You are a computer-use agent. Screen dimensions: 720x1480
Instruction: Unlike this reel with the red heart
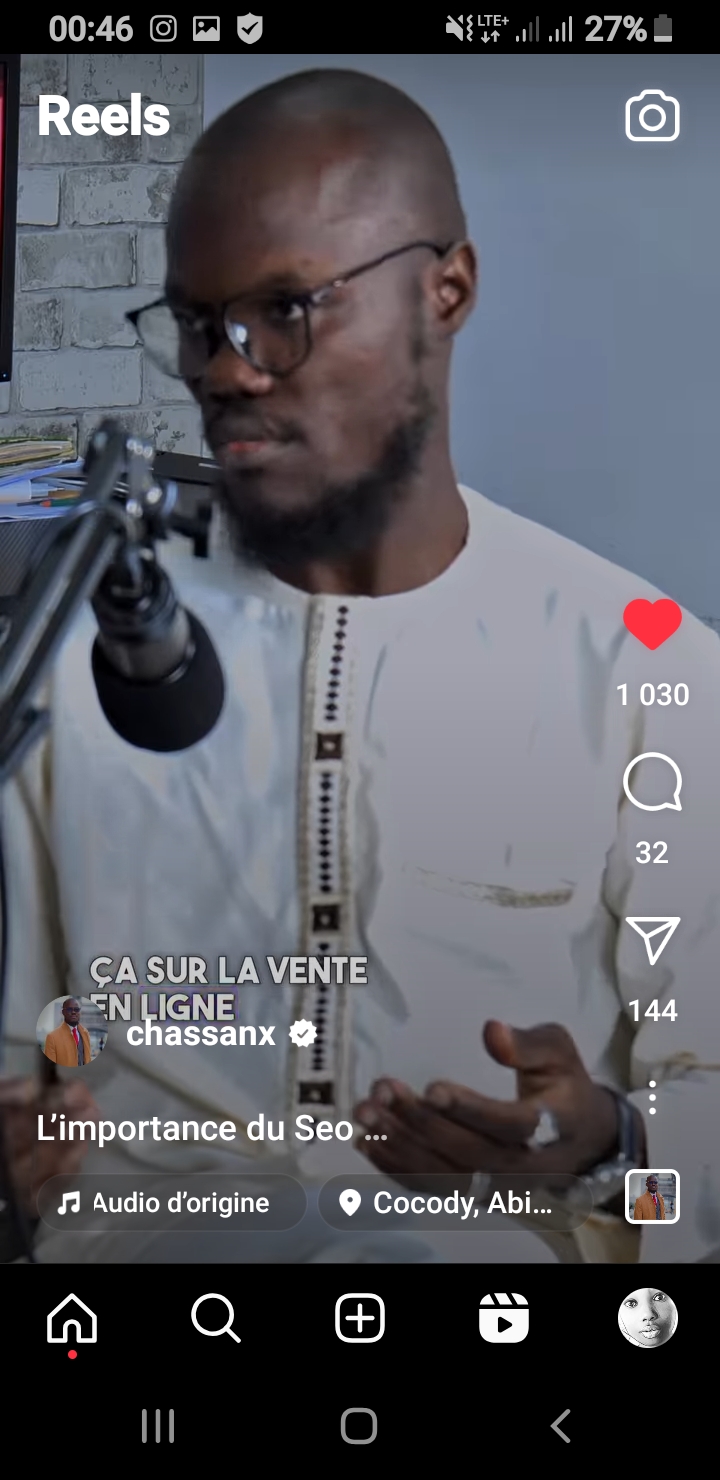point(652,625)
